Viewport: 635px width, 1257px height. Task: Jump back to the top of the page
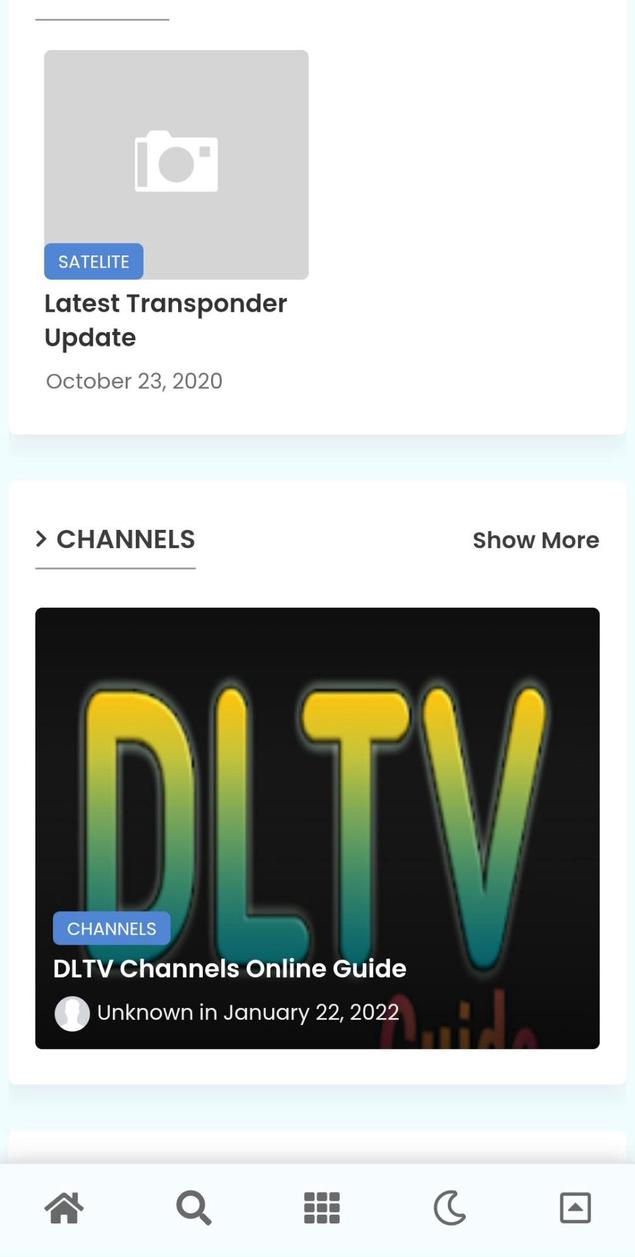[x=575, y=1208]
